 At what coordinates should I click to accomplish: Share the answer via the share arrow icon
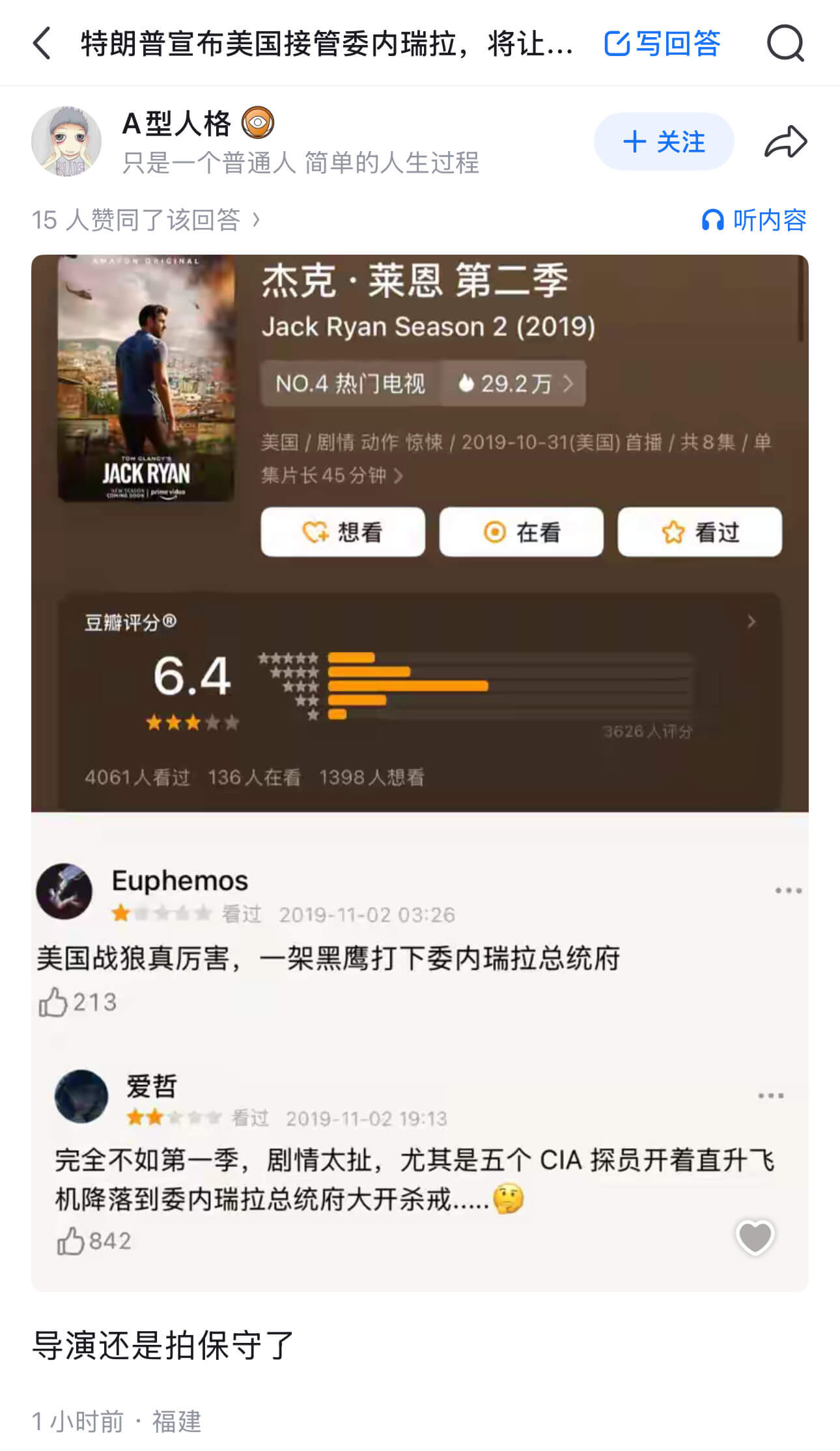[787, 142]
